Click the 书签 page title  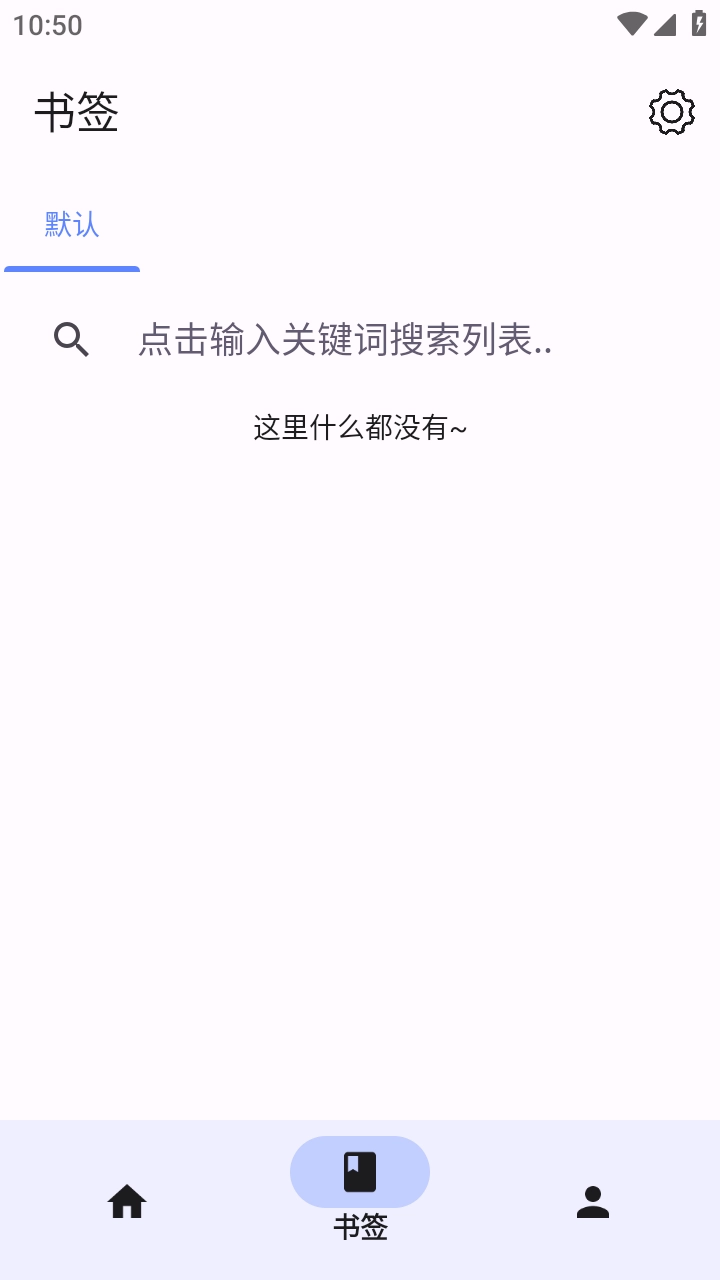pos(77,112)
